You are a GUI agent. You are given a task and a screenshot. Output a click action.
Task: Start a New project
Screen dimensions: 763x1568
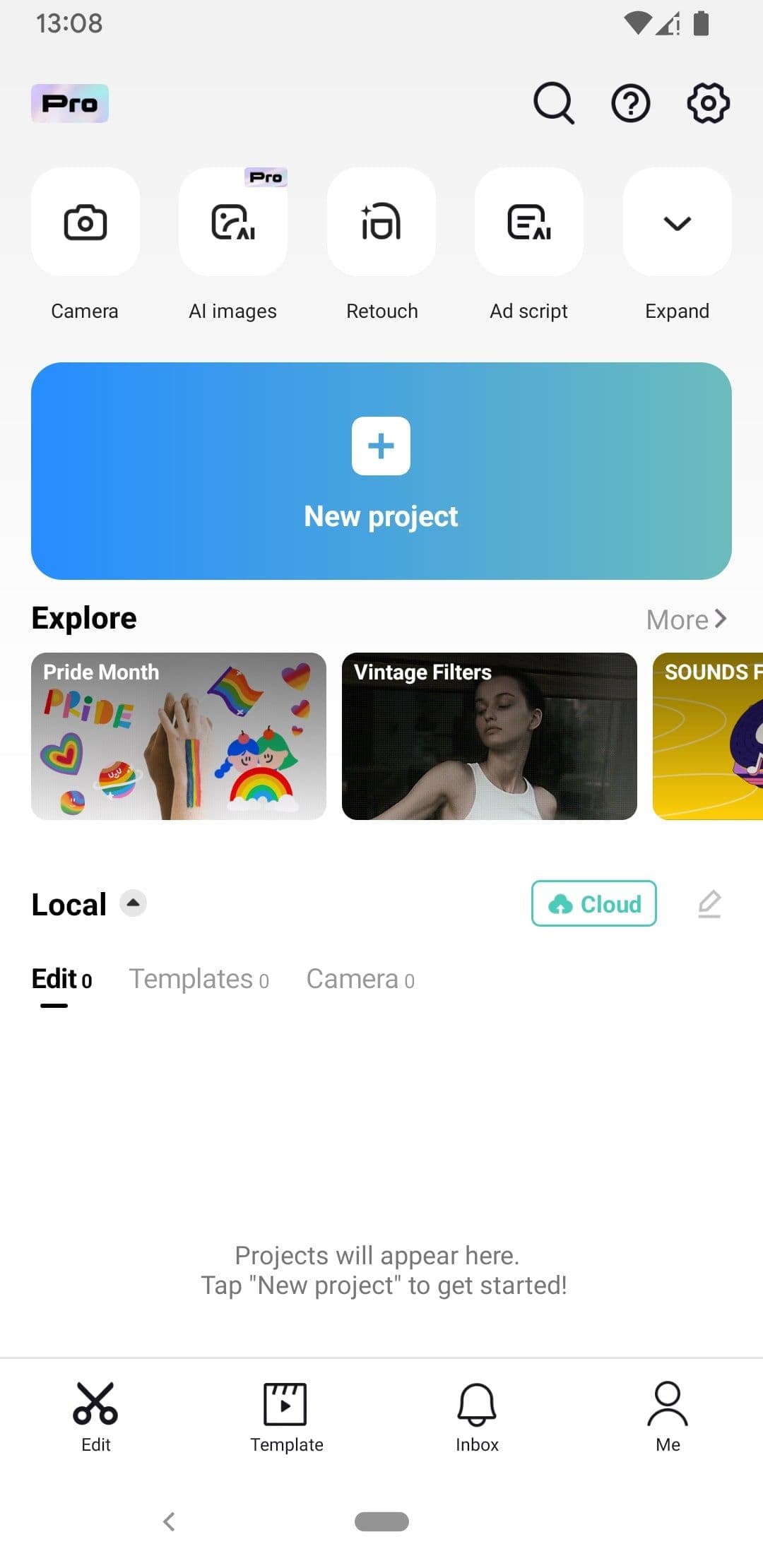[381, 471]
